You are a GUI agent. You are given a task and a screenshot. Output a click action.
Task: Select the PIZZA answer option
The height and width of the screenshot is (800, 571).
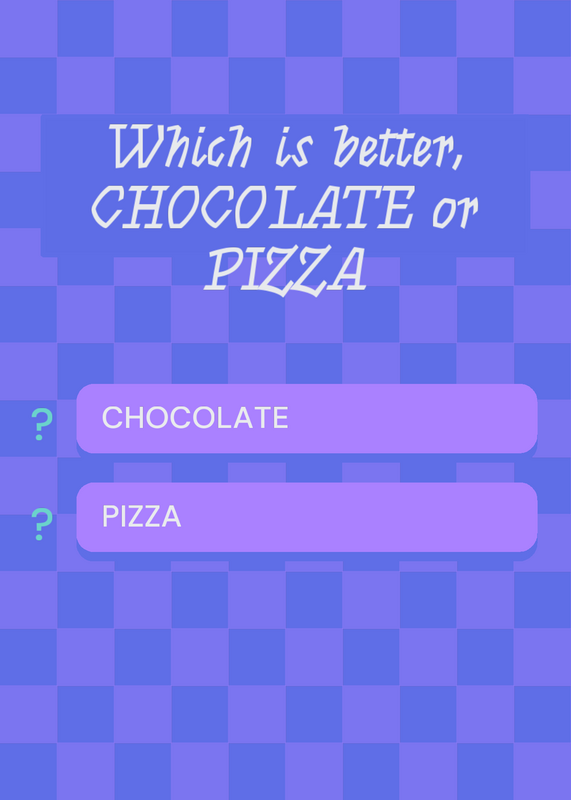307,517
